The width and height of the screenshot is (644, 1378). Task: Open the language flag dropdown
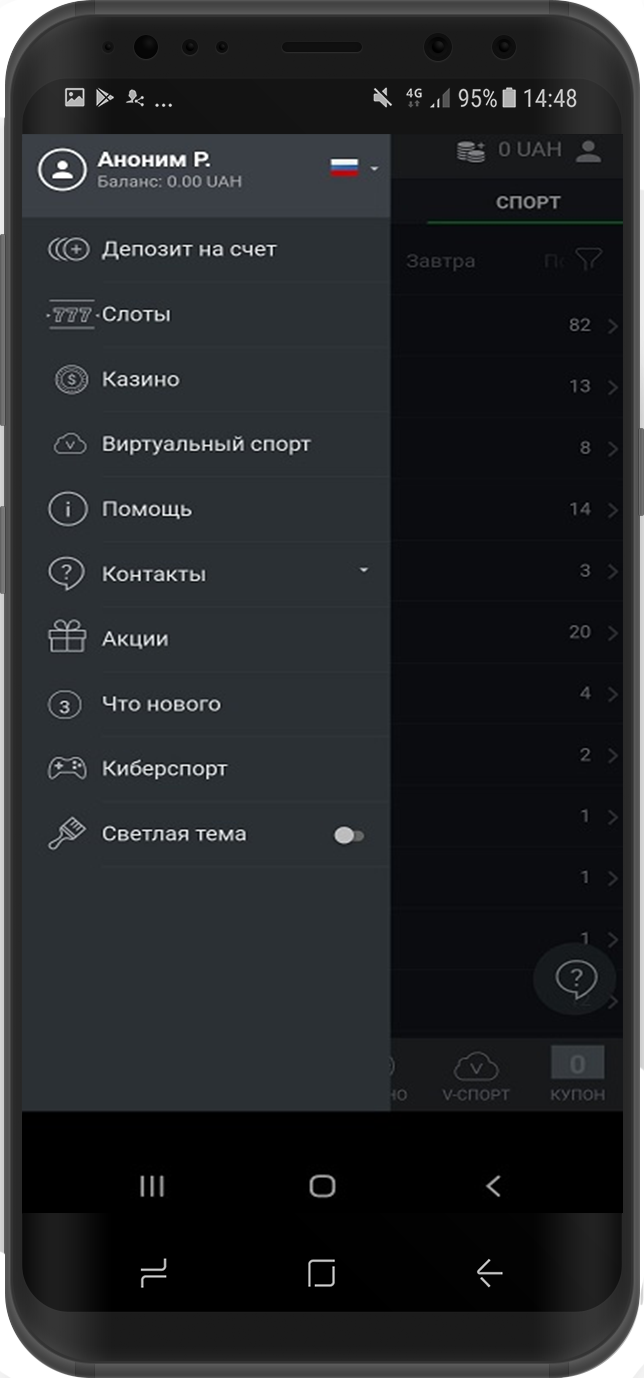pos(354,168)
